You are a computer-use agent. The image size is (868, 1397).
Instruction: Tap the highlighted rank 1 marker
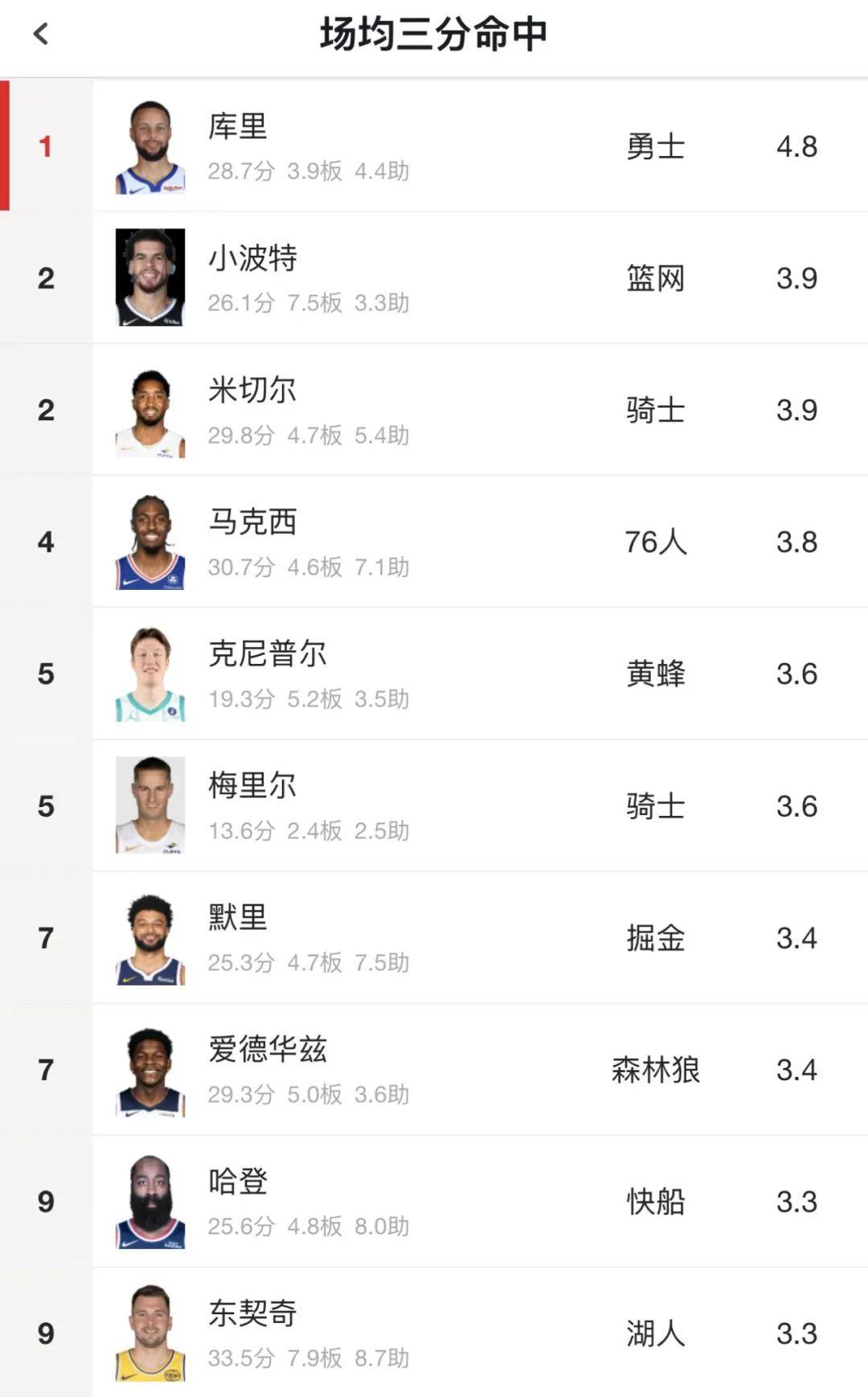(x=46, y=145)
